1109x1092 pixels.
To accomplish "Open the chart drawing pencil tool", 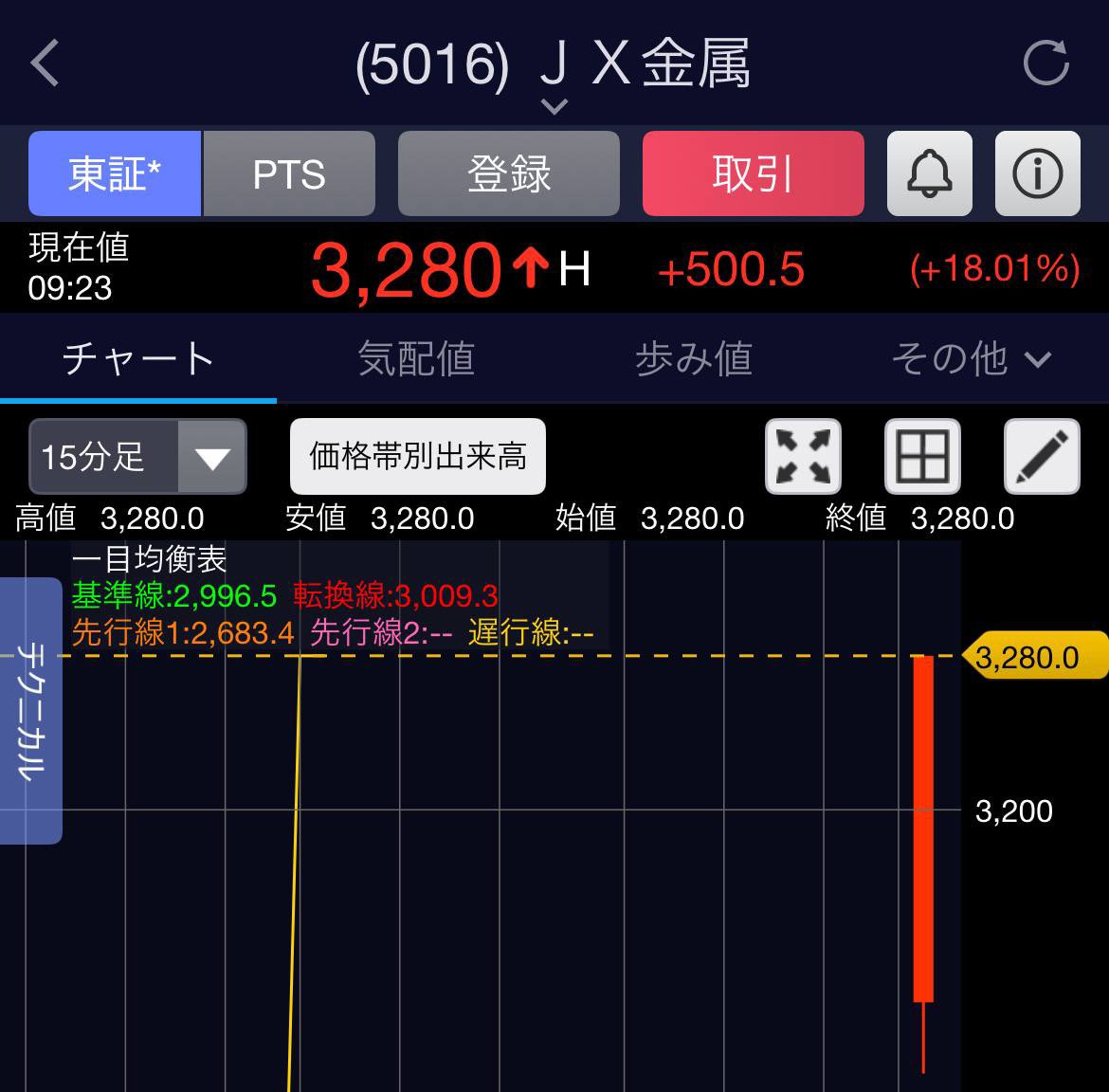I will coord(1042,457).
